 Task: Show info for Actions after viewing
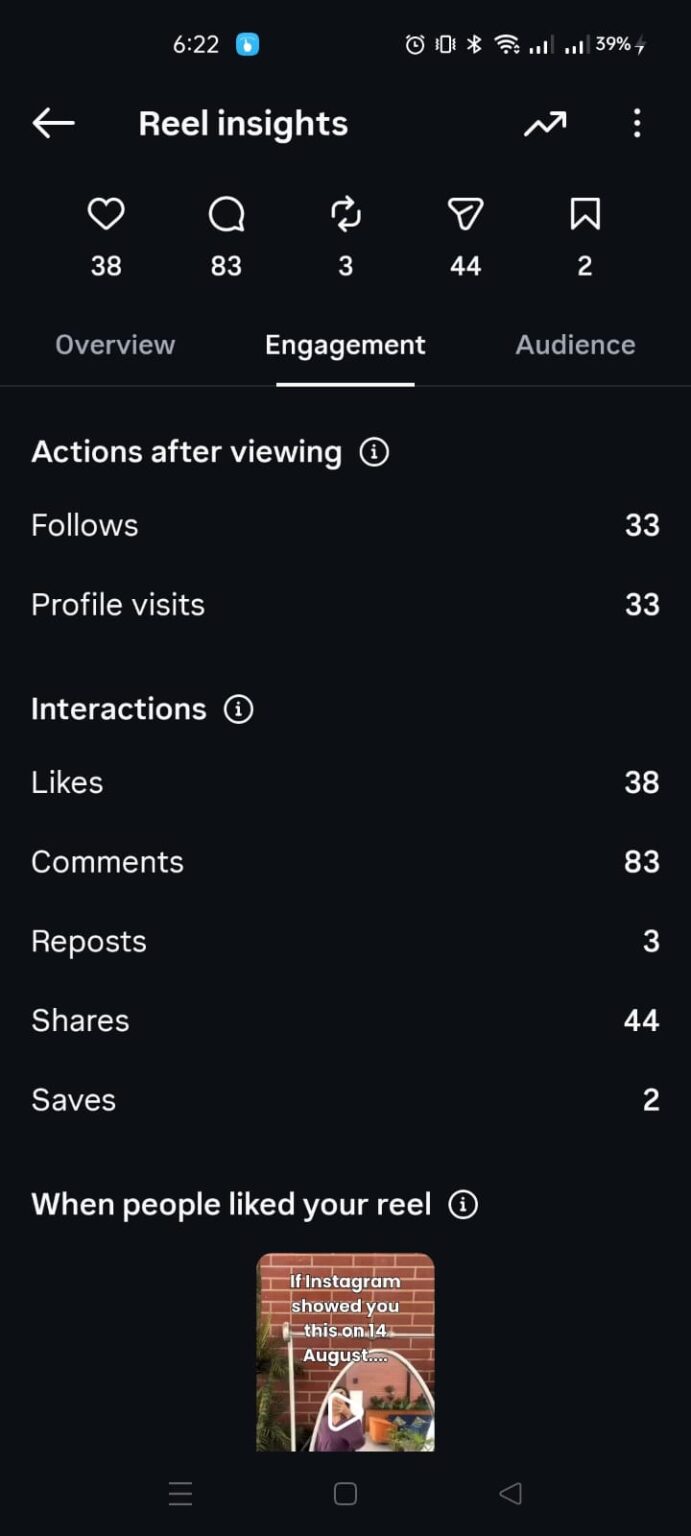374,452
